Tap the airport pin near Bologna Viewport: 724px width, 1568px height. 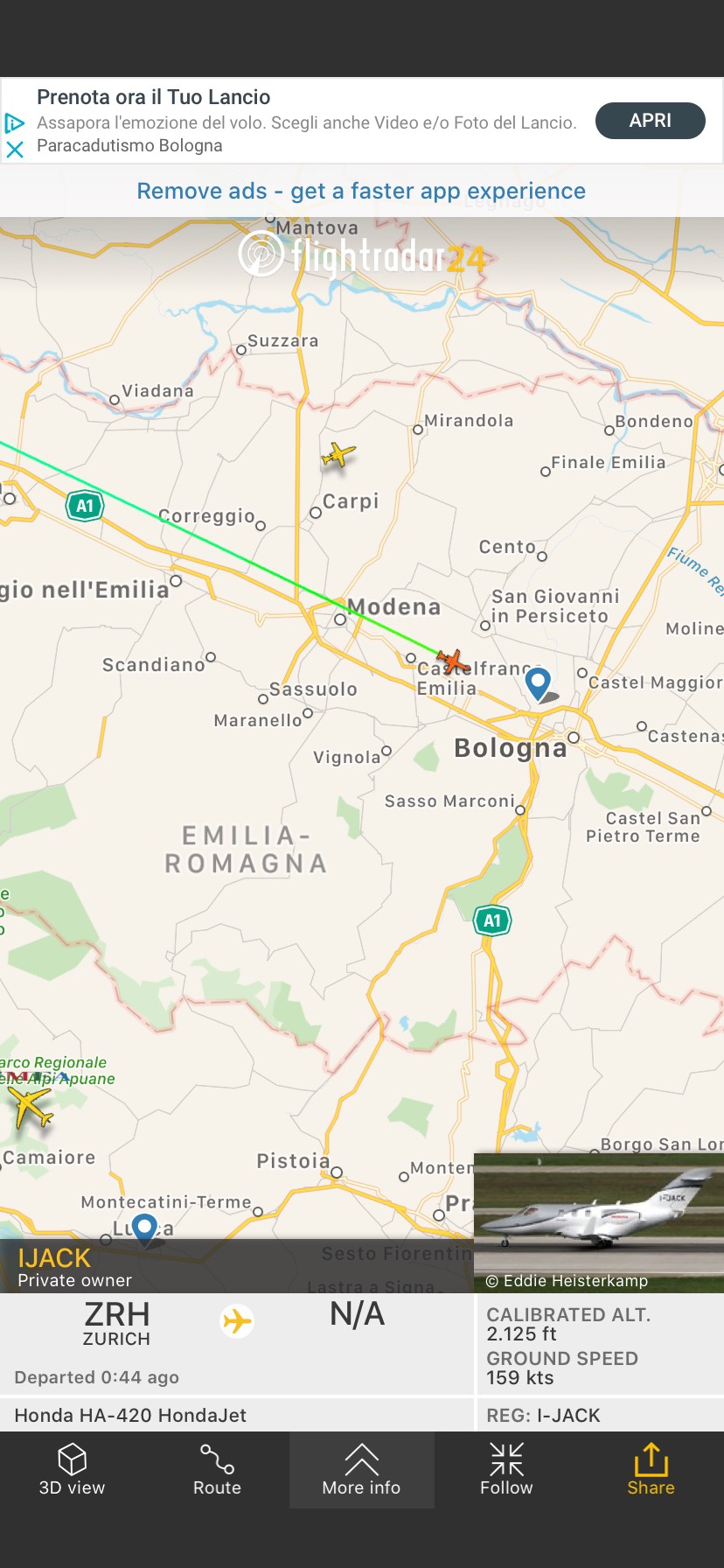tap(538, 682)
